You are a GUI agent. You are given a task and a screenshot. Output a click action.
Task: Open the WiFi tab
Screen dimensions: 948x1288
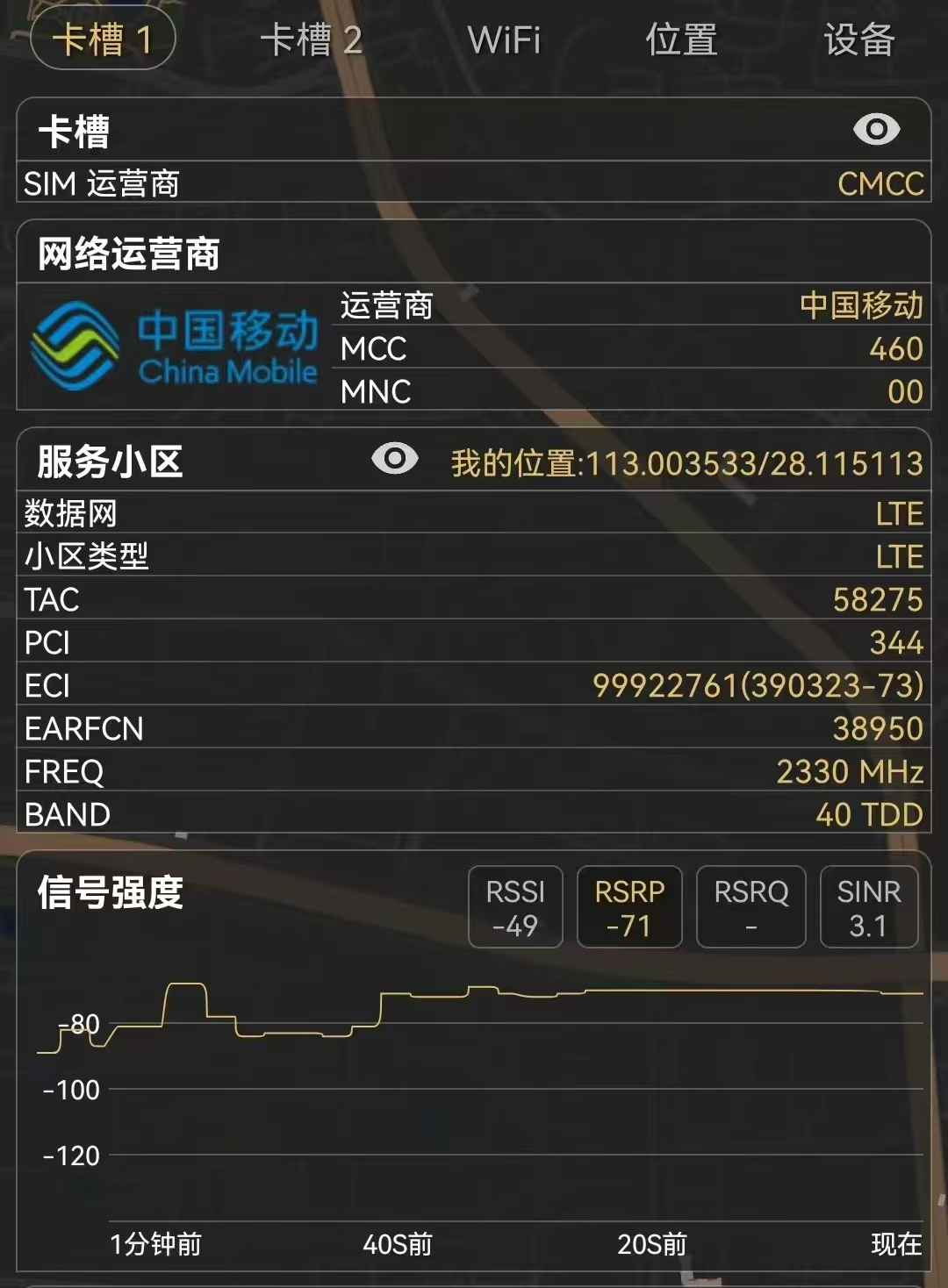(x=504, y=40)
